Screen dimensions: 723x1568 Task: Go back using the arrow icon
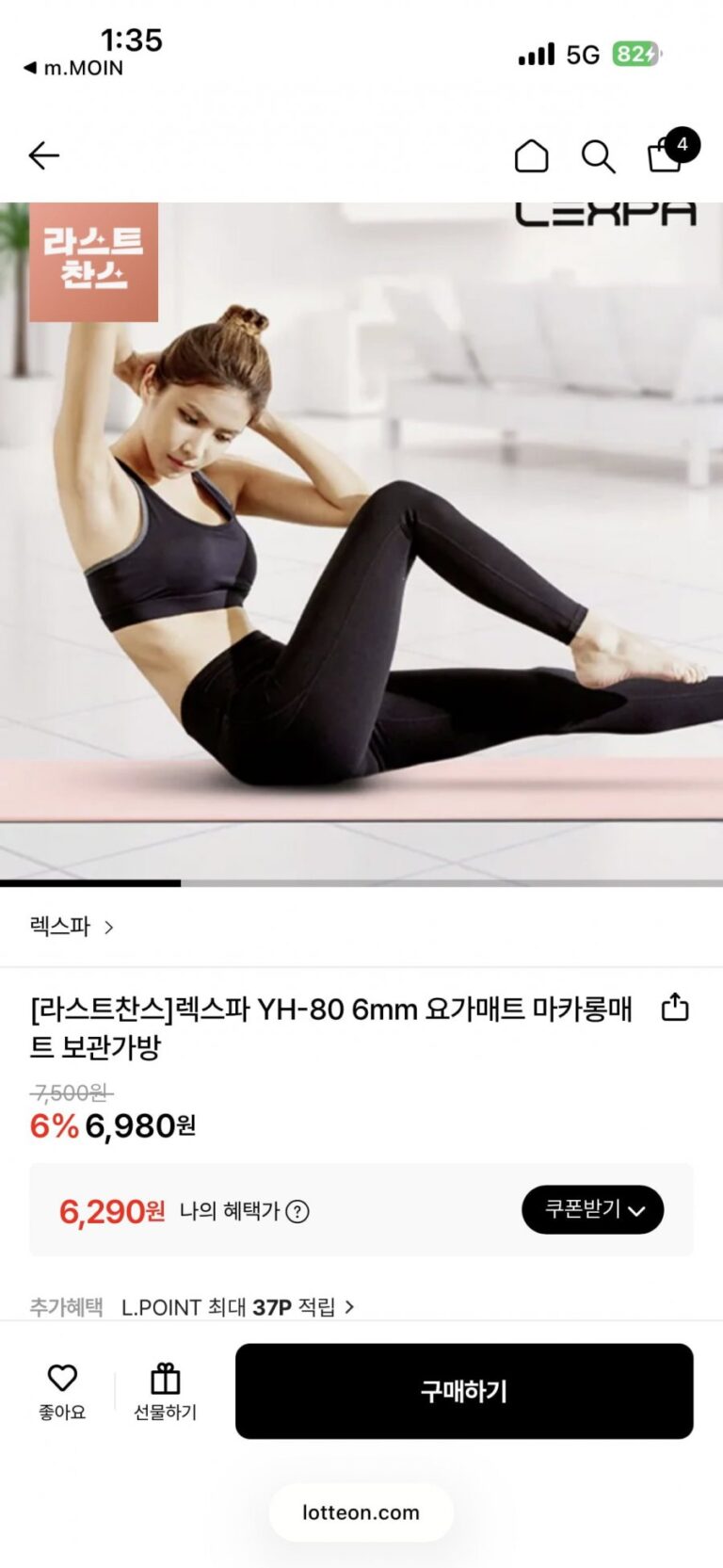pyautogui.click(x=44, y=155)
